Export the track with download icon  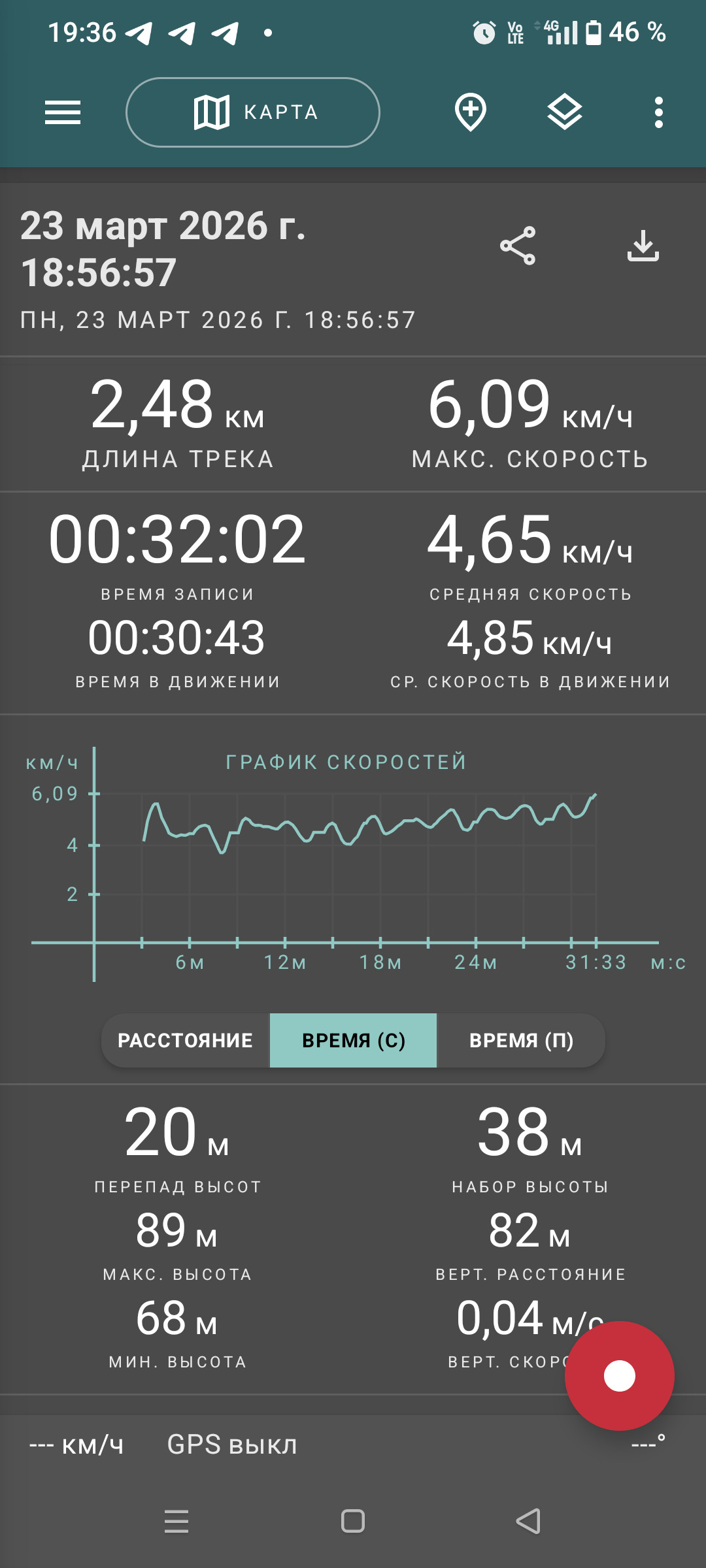[643, 246]
